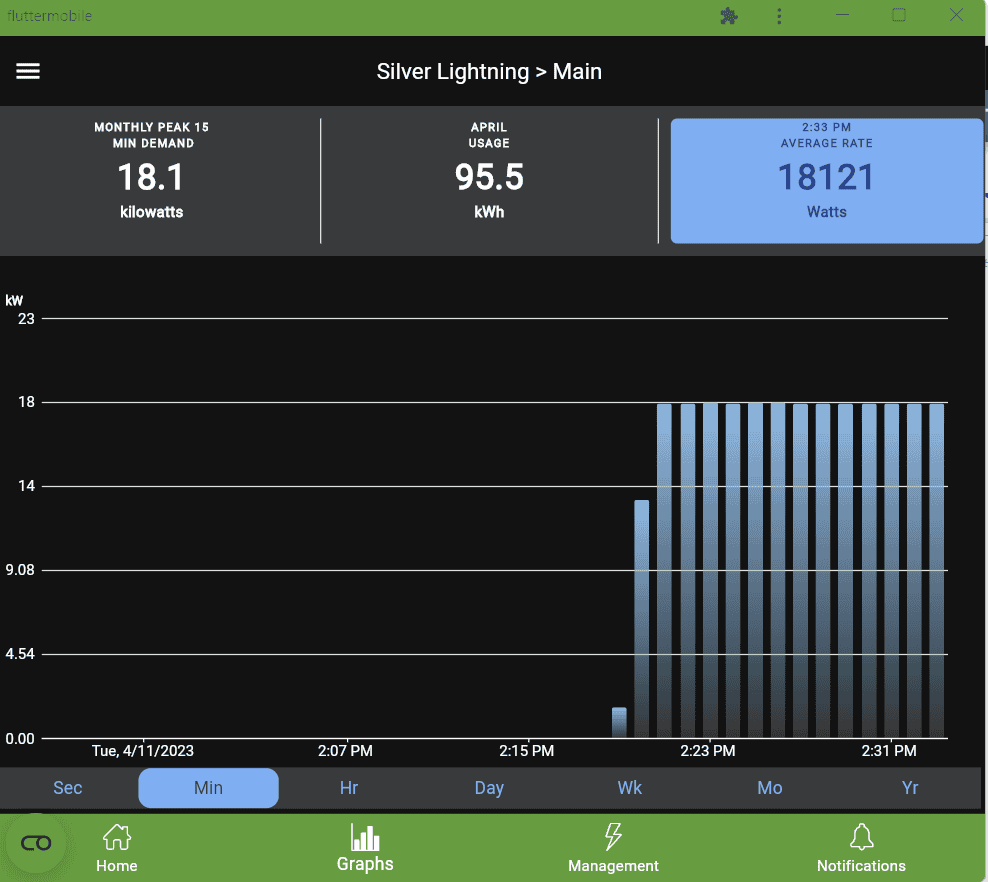Open the window's three-dot overflow menu
988x882 pixels.
779,16
